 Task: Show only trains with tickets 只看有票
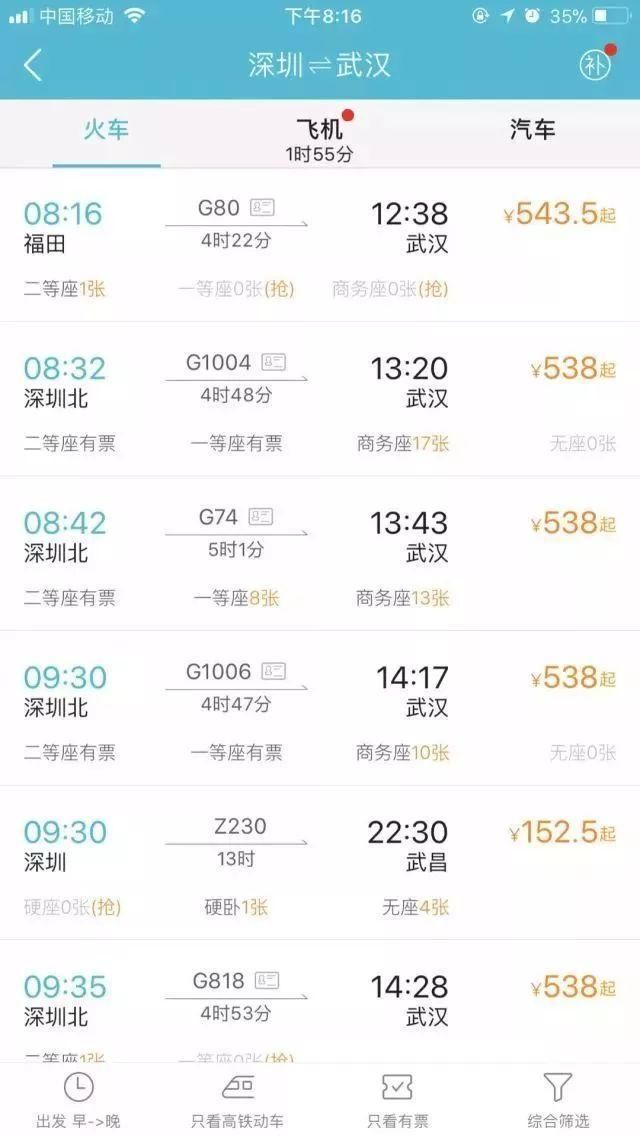pos(398,1101)
